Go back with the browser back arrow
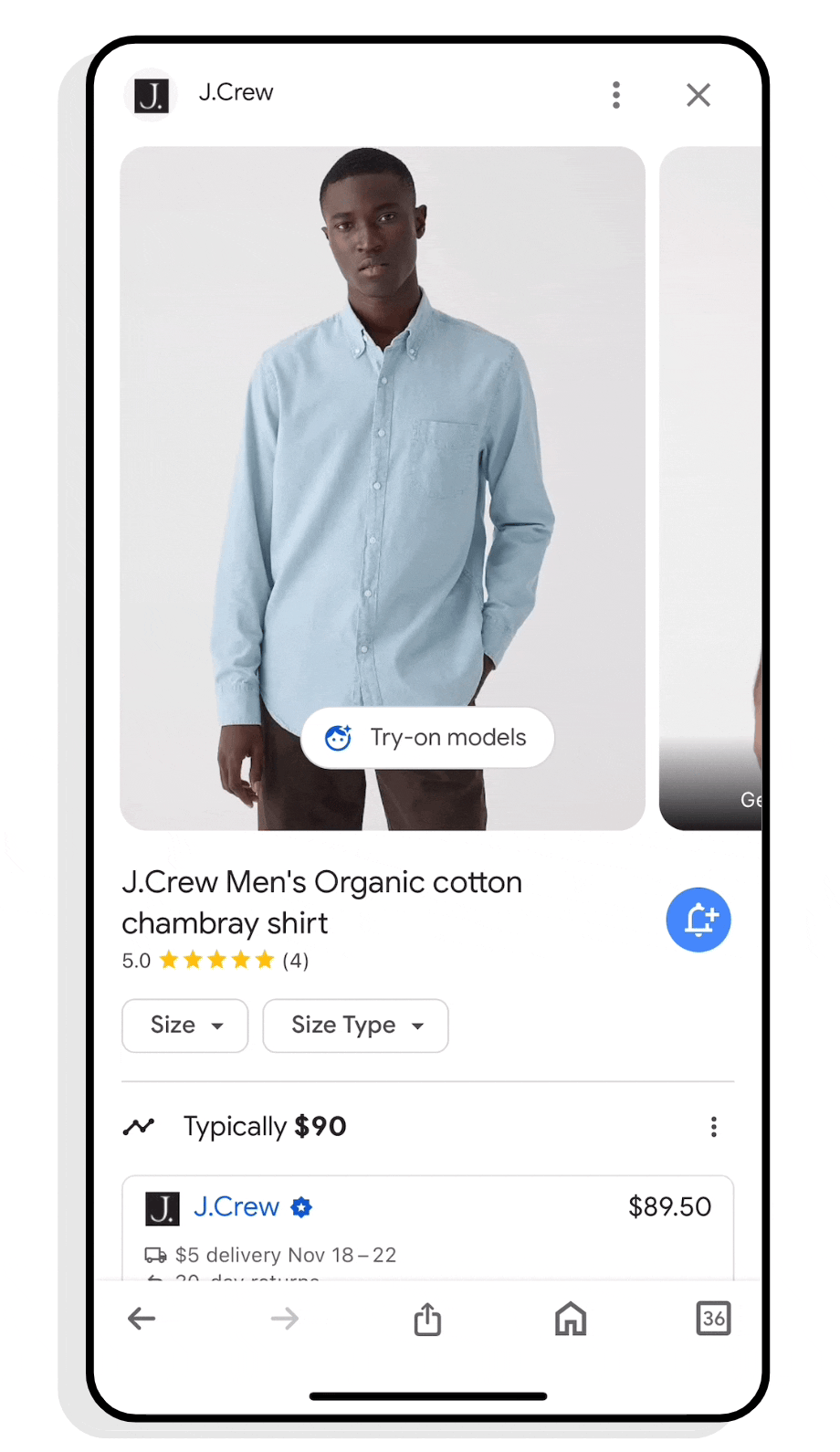The width and height of the screenshot is (840, 1452). click(x=142, y=1319)
